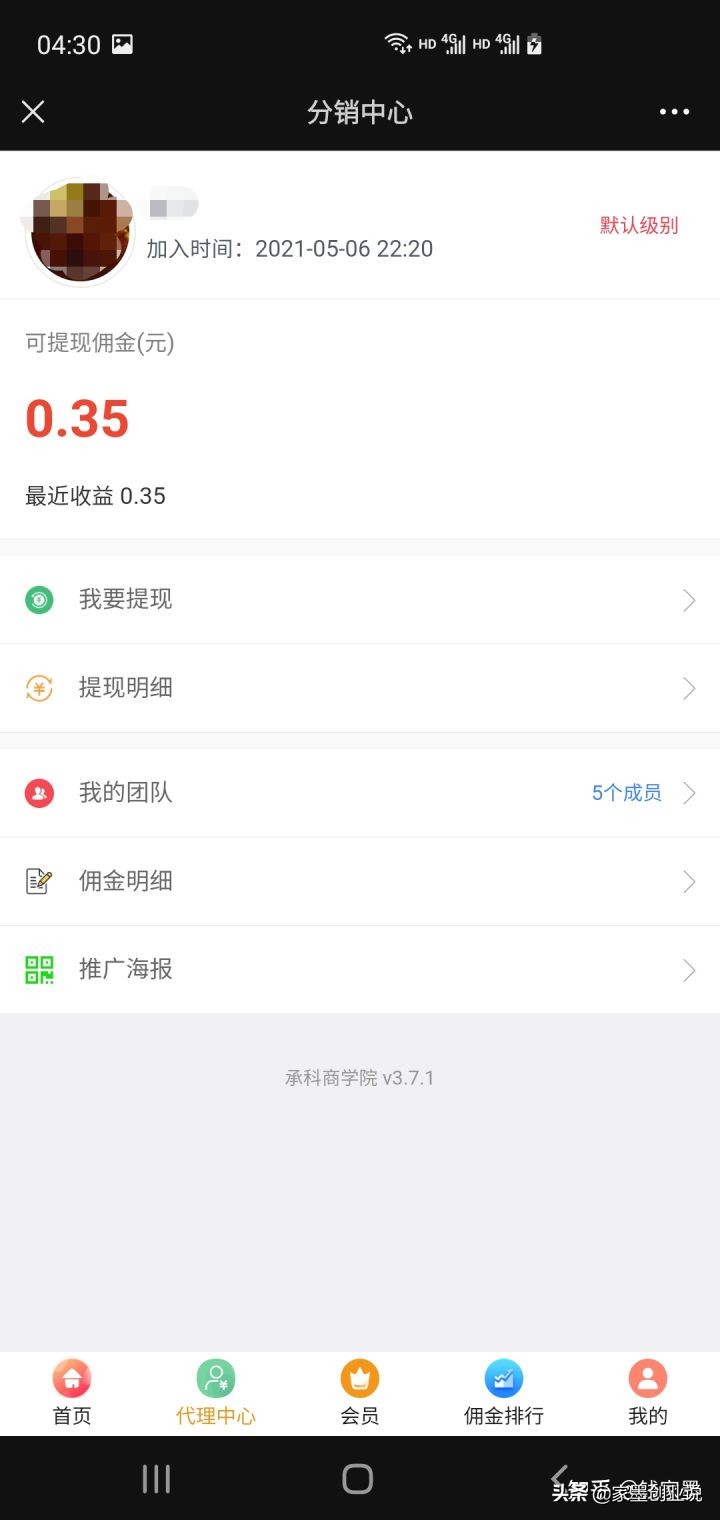Click the 佣金明细 document icon

tap(38, 881)
